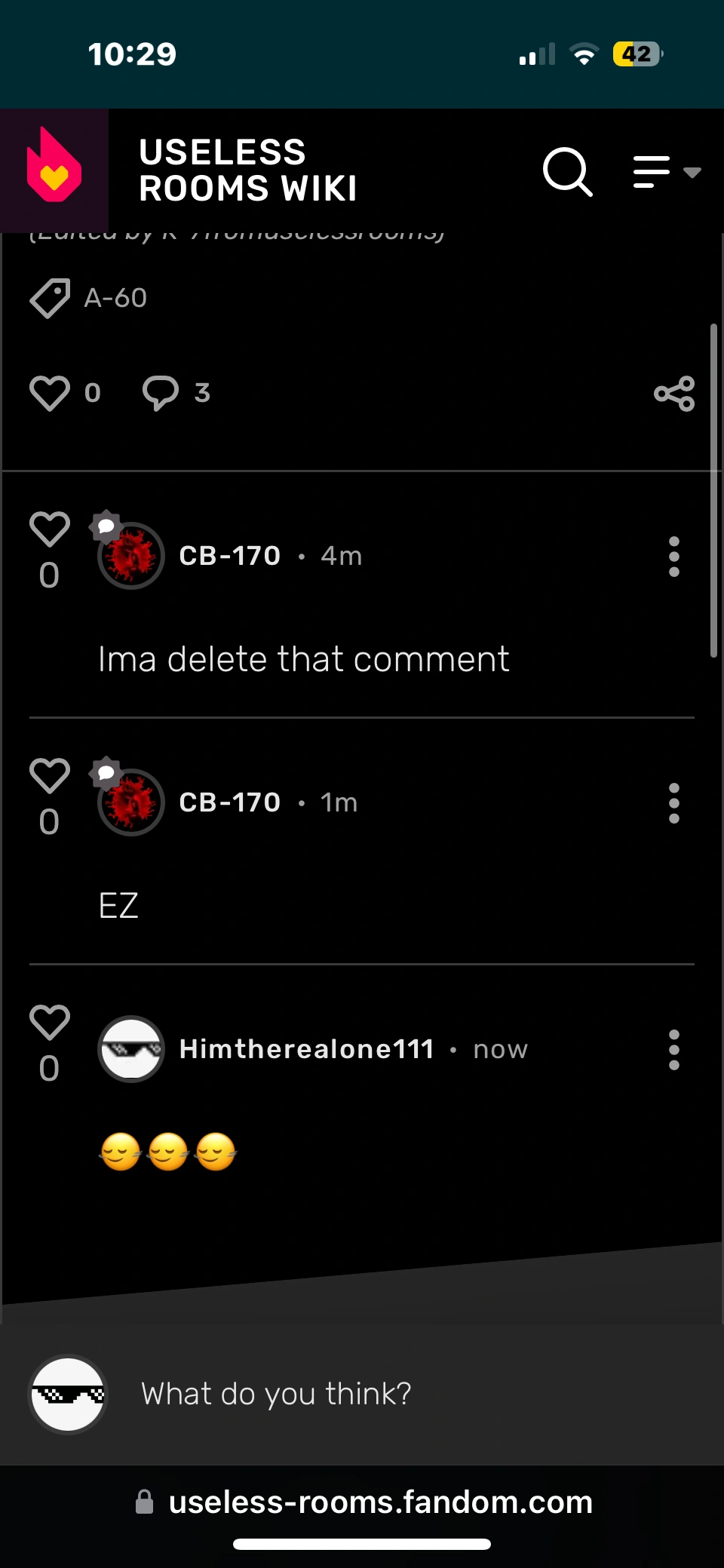Viewport: 724px width, 1568px height.
Task: Like the "Ima delete that comment" reply
Action: click(50, 529)
